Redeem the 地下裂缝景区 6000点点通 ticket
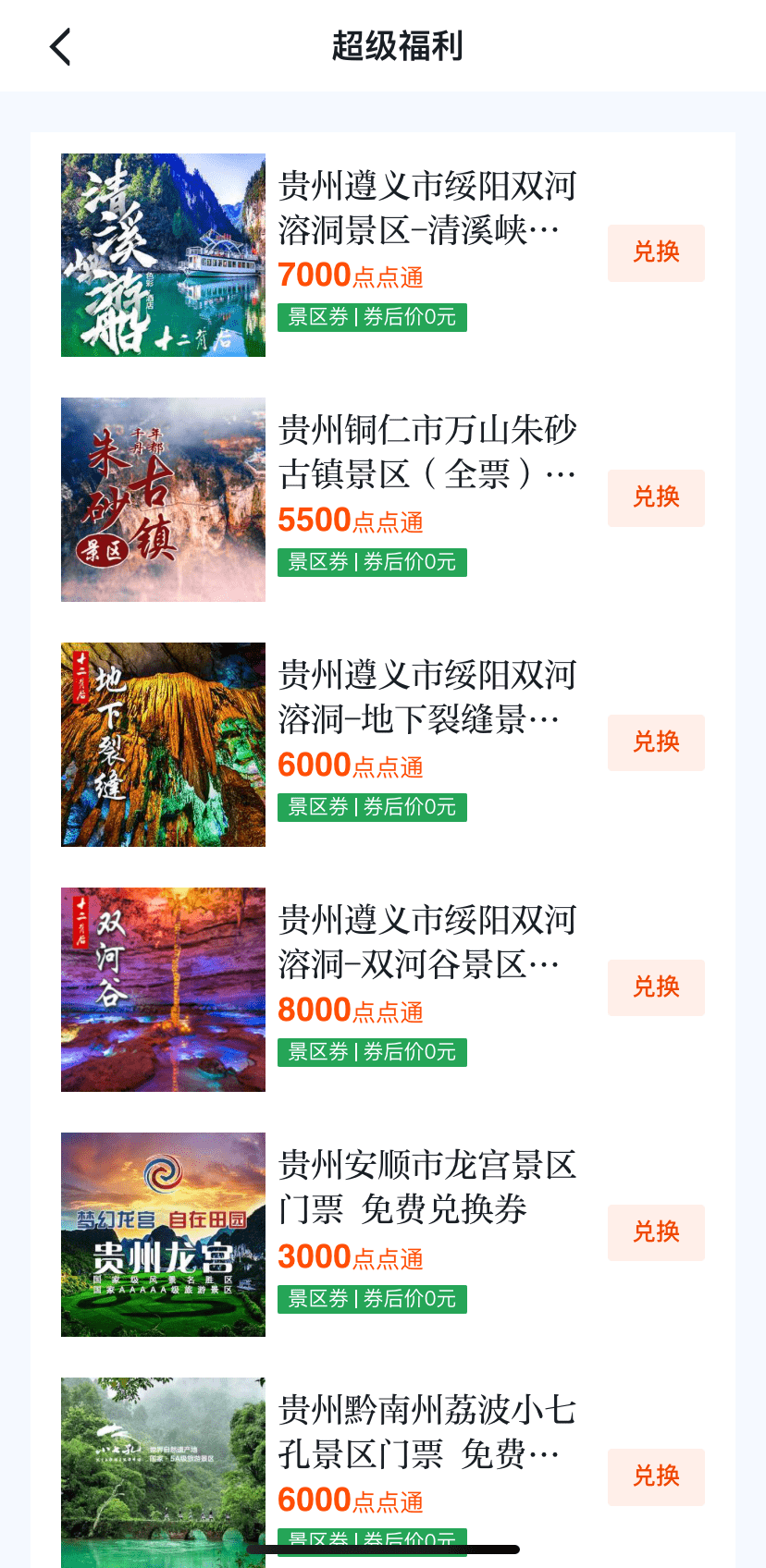The height and width of the screenshot is (1568, 766). [x=656, y=742]
